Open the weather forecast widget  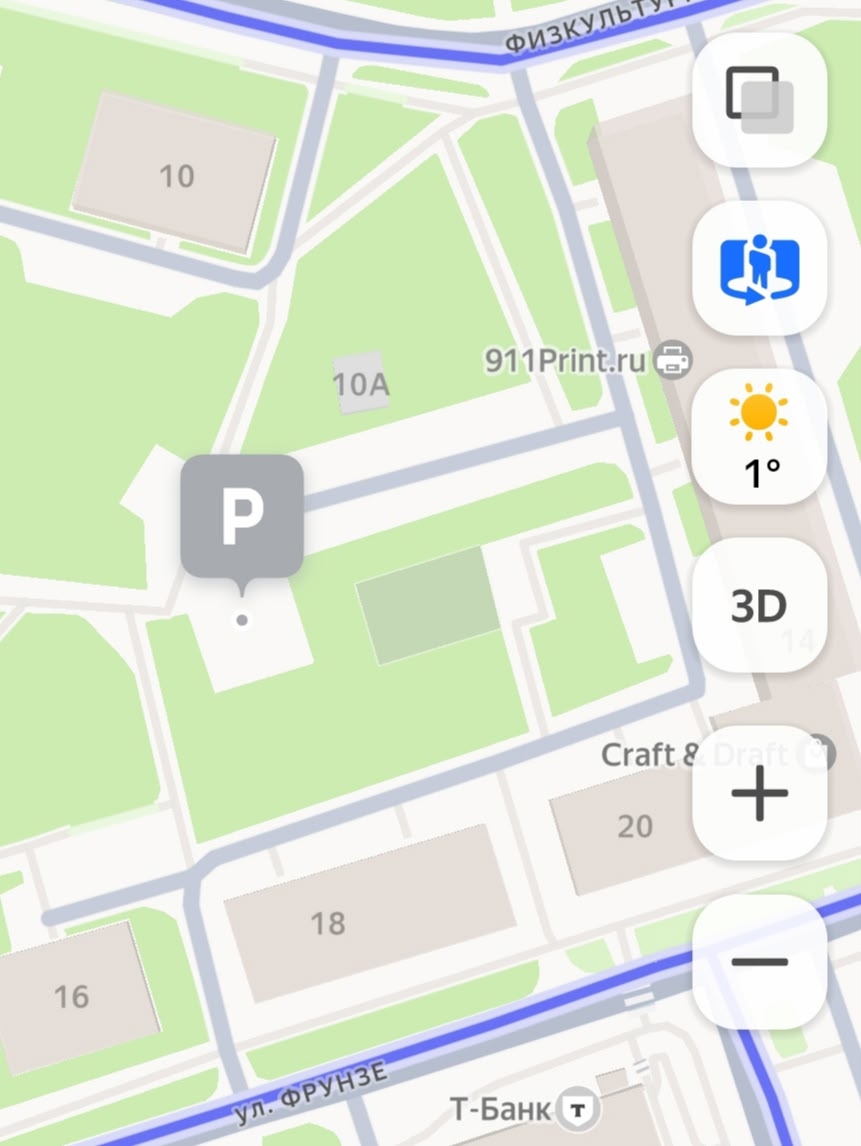point(759,437)
